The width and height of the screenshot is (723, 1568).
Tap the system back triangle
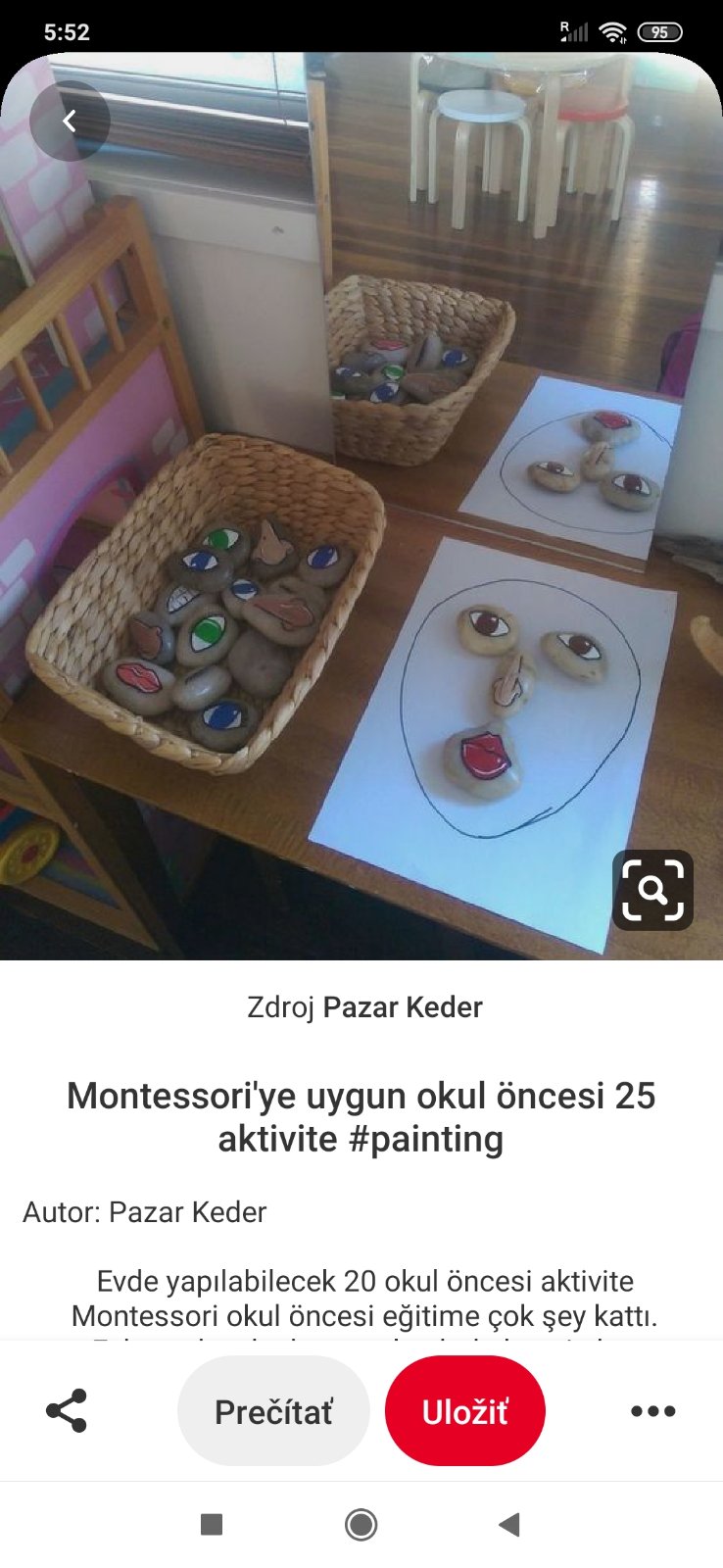click(x=508, y=1525)
